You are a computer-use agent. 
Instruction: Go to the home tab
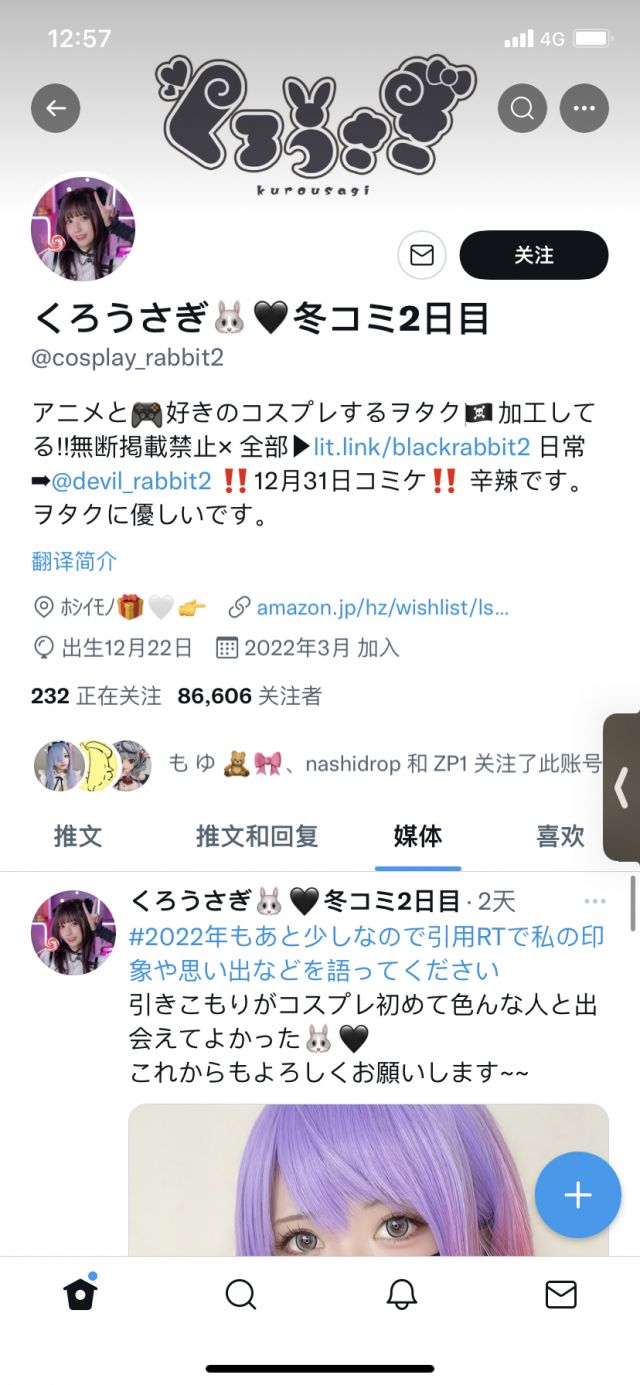(x=80, y=1295)
